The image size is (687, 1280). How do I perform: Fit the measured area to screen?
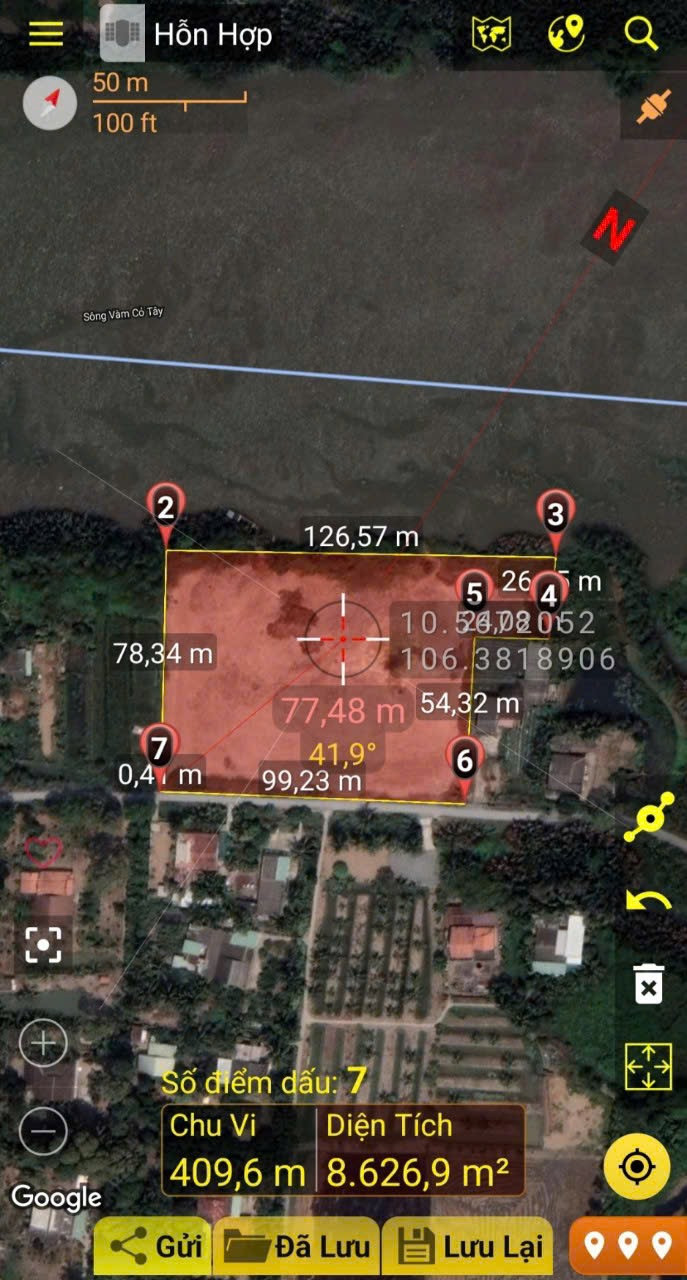point(648,1066)
